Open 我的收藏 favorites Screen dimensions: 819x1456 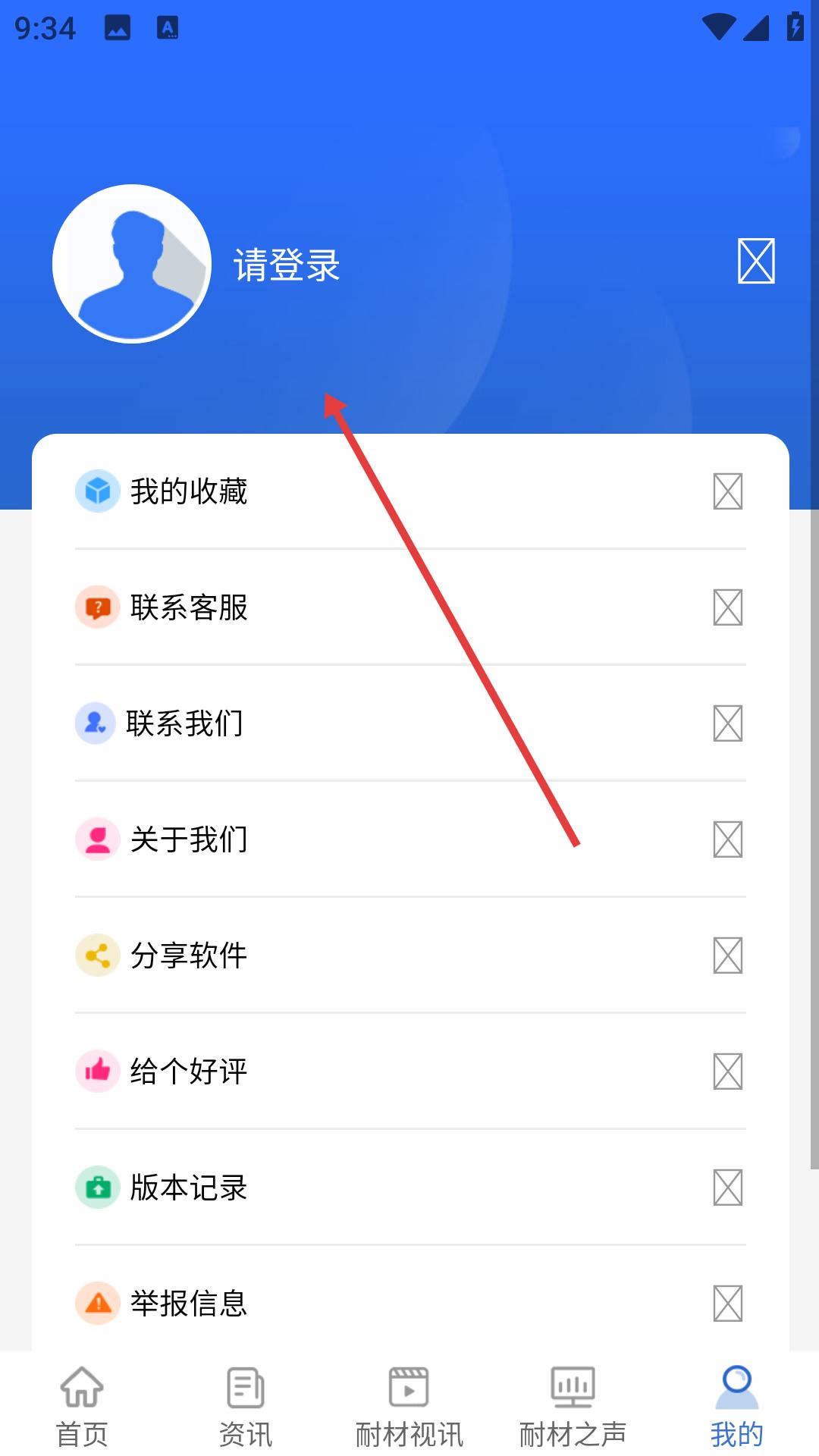409,491
